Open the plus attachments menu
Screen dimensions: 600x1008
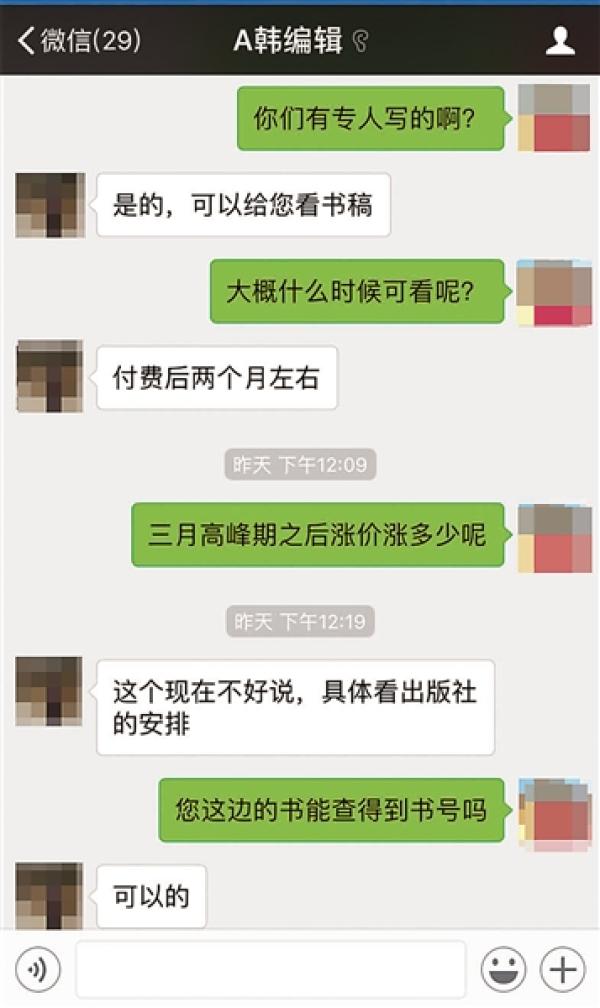[562, 969]
